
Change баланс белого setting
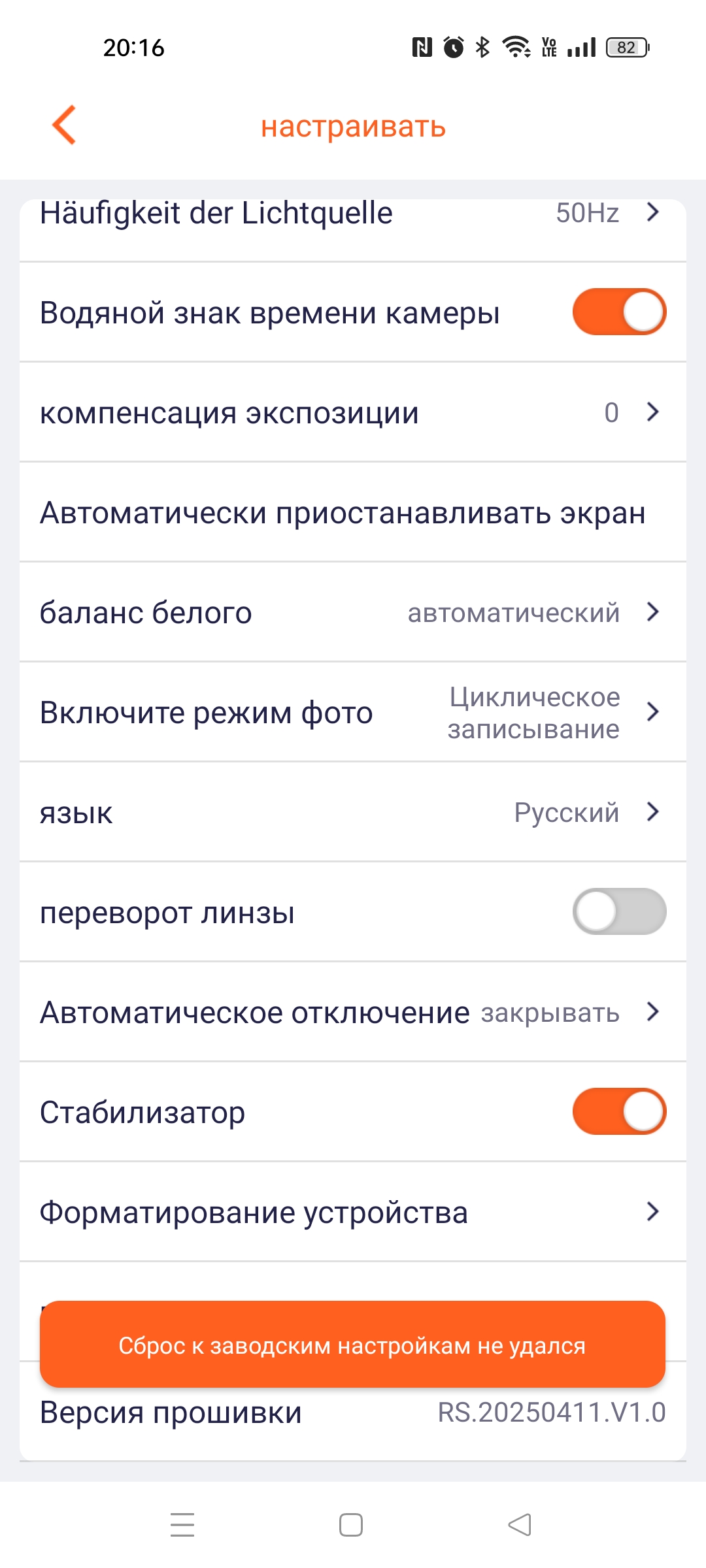pos(353,613)
